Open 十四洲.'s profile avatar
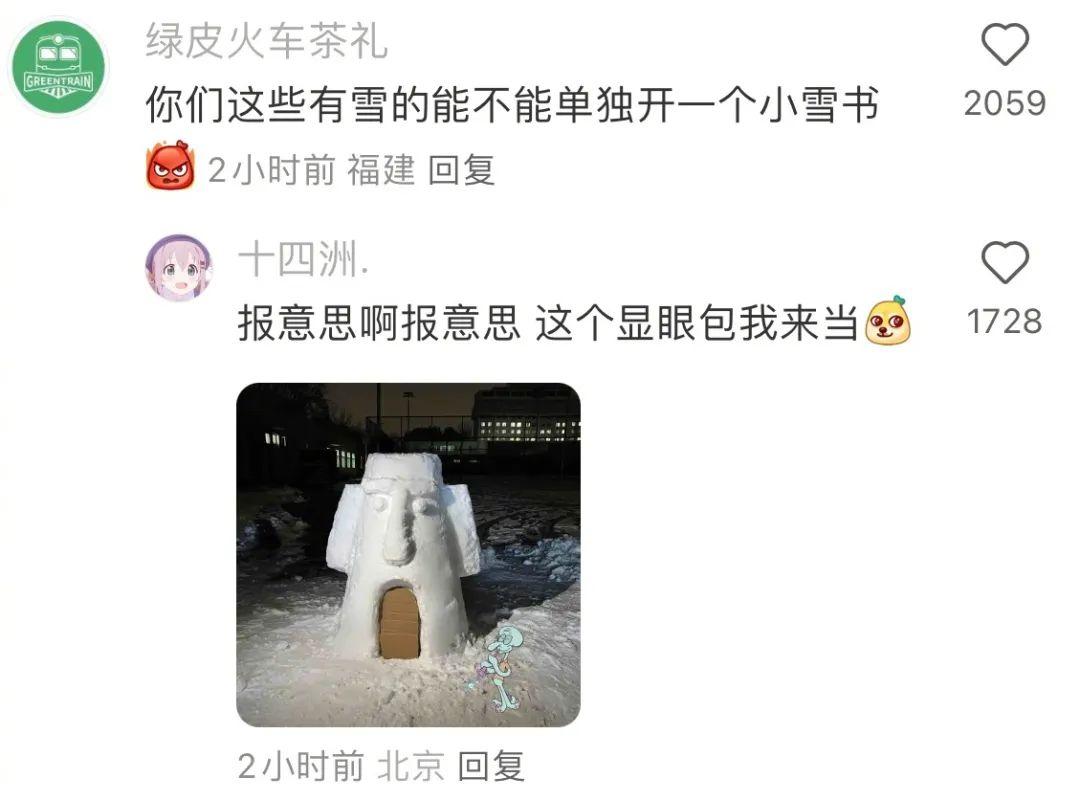 (179, 268)
